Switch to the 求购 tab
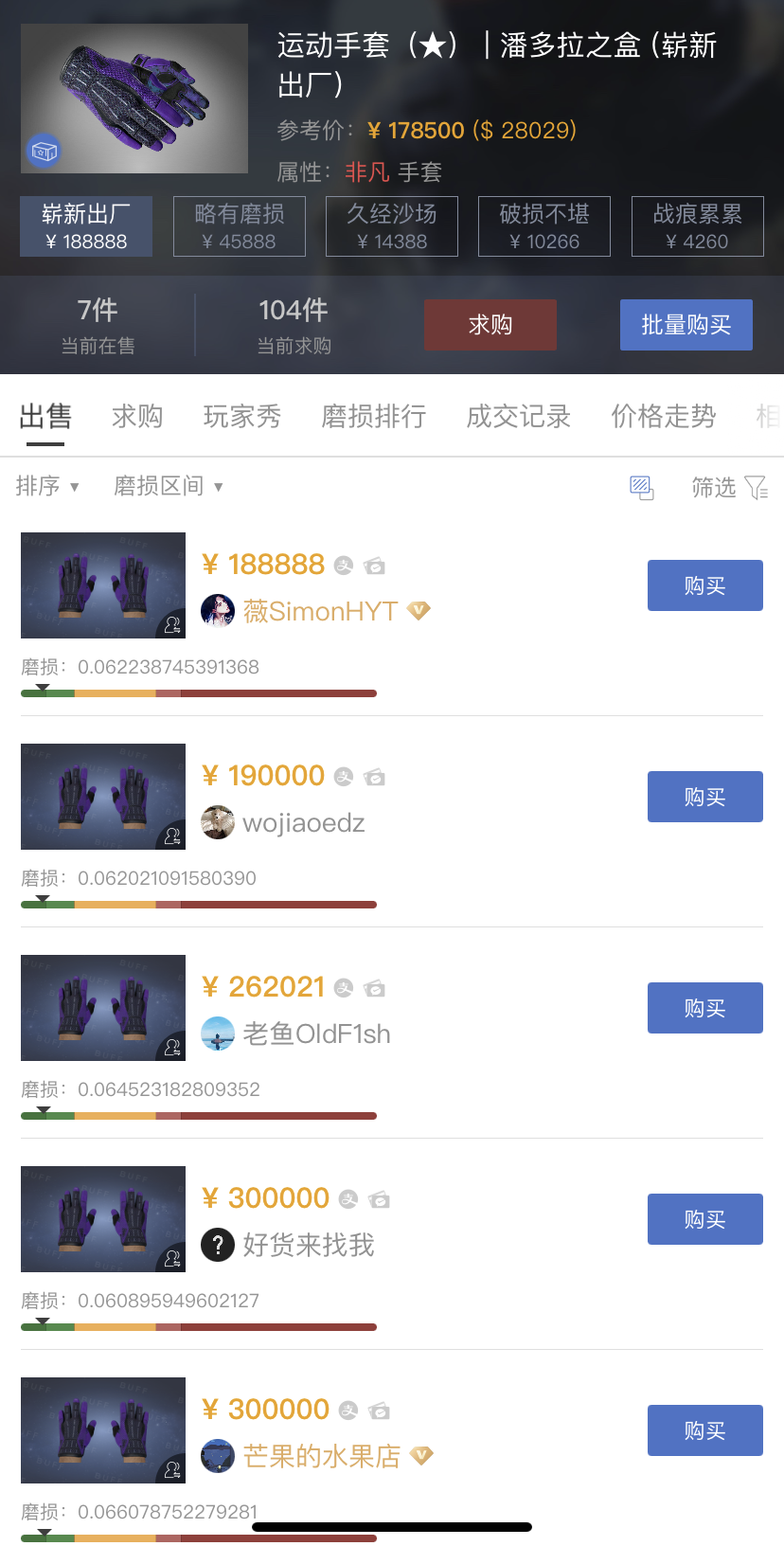Viewport: 784px width, 1546px height. pyautogui.click(x=137, y=416)
